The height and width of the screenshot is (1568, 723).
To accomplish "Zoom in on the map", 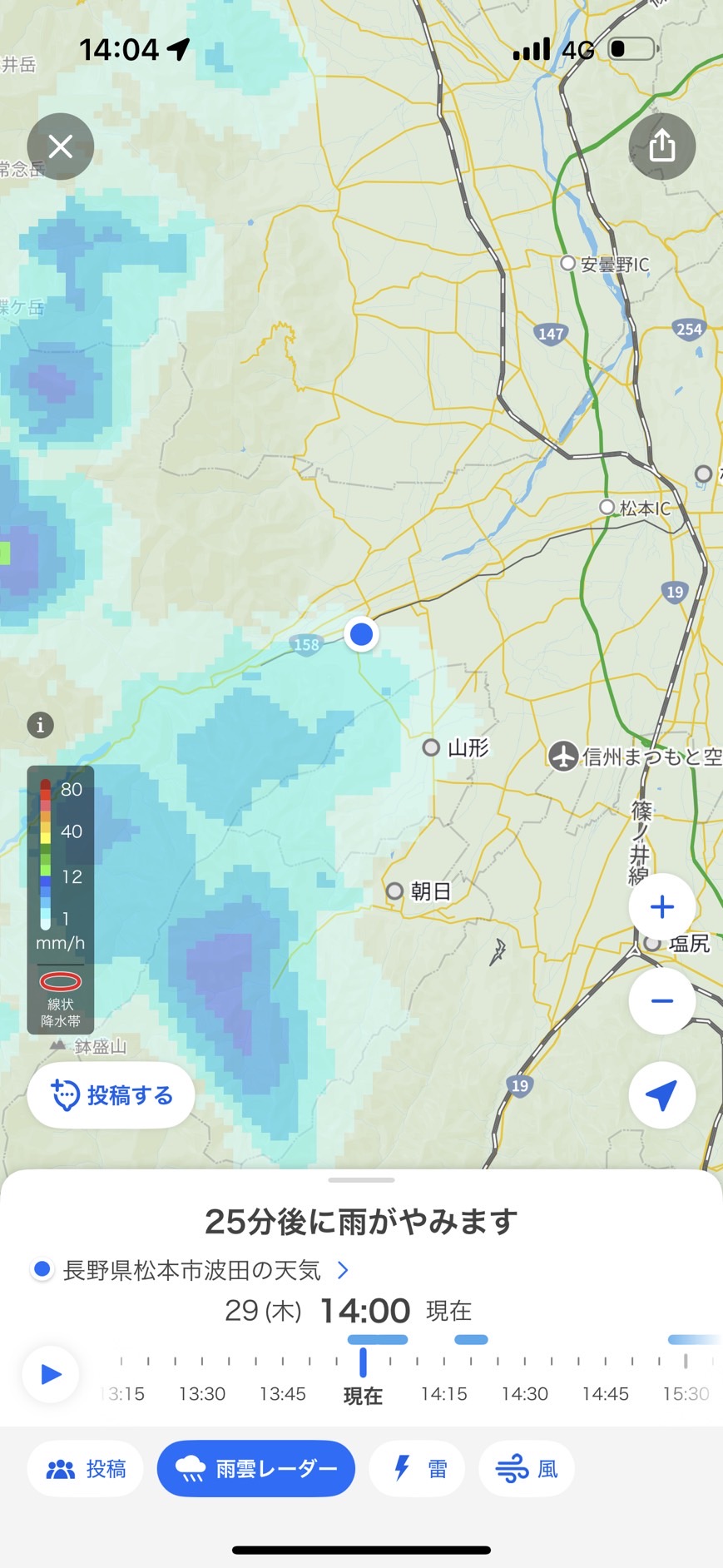I will pos(661,906).
